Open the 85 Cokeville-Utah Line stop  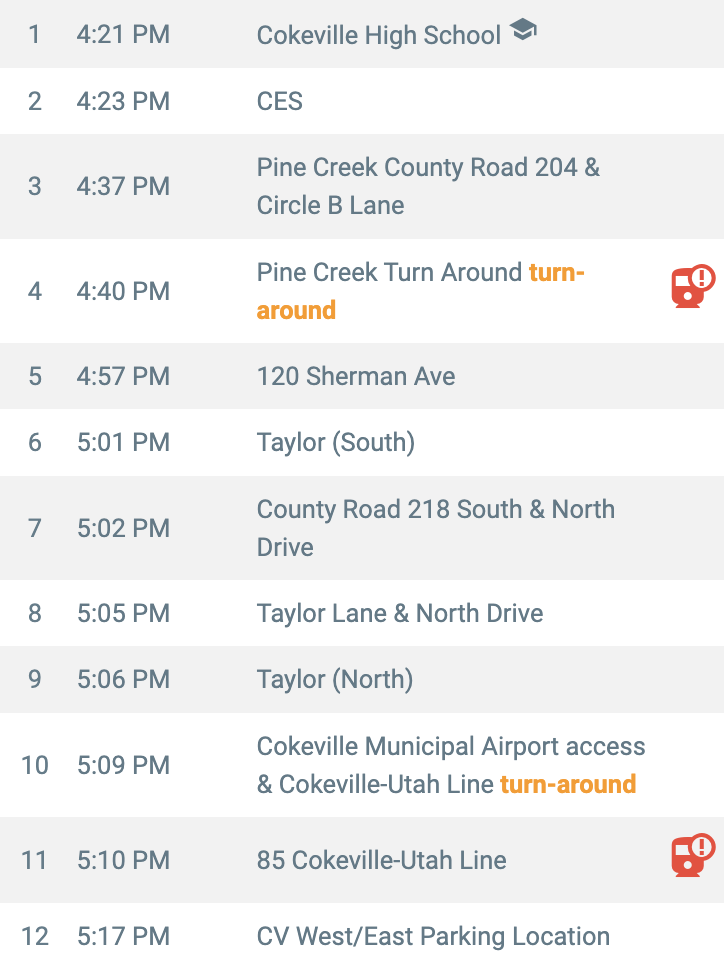[x=362, y=860]
